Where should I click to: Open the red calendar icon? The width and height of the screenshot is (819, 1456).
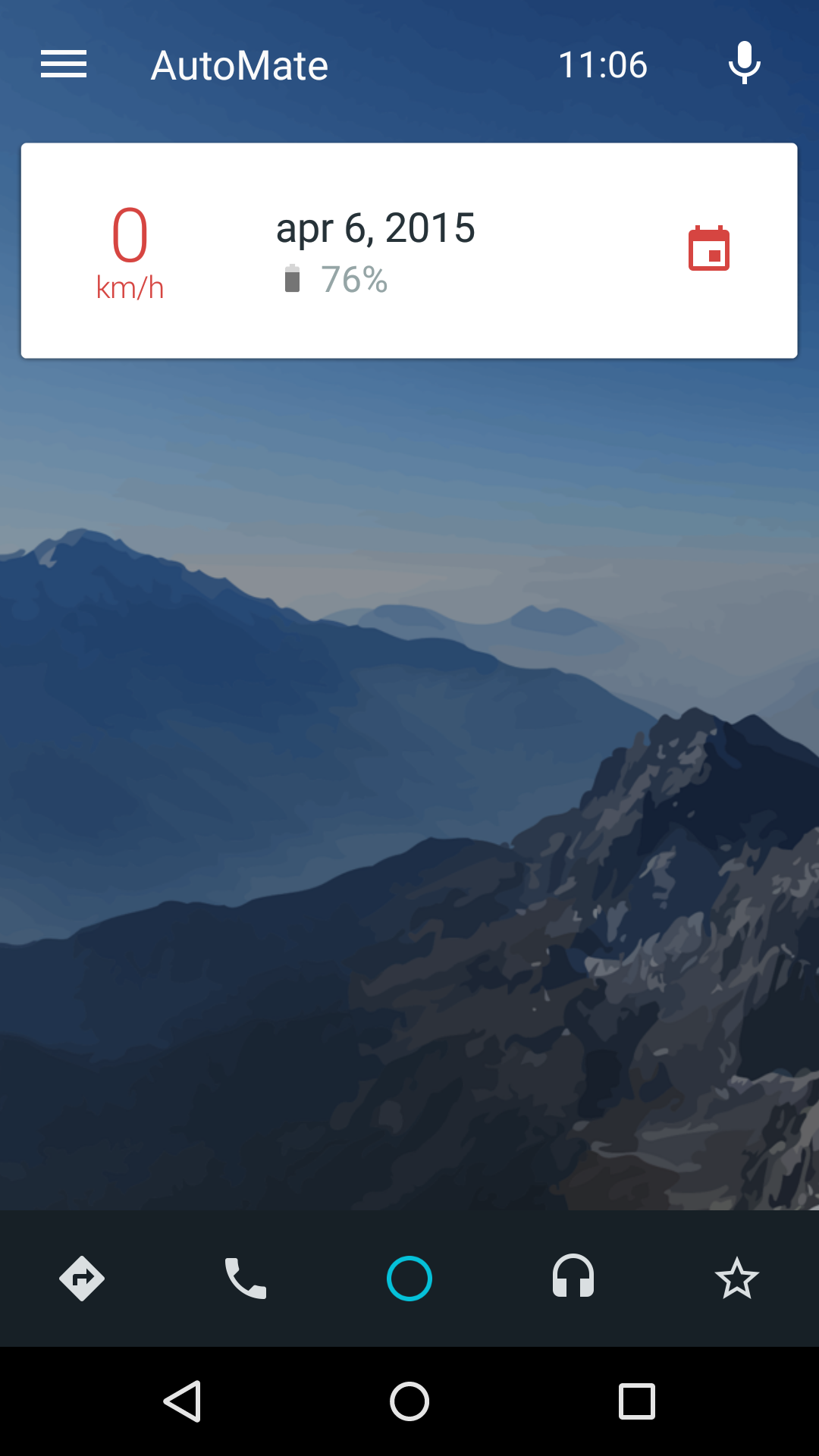click(709, 249)
